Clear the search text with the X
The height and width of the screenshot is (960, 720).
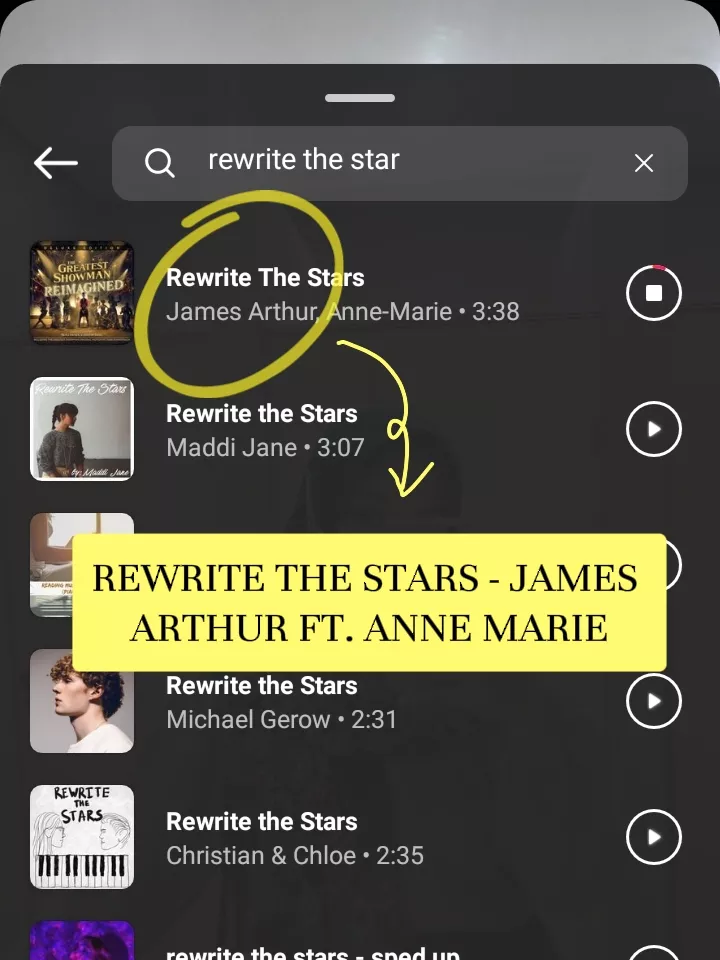tap(644, 163)
